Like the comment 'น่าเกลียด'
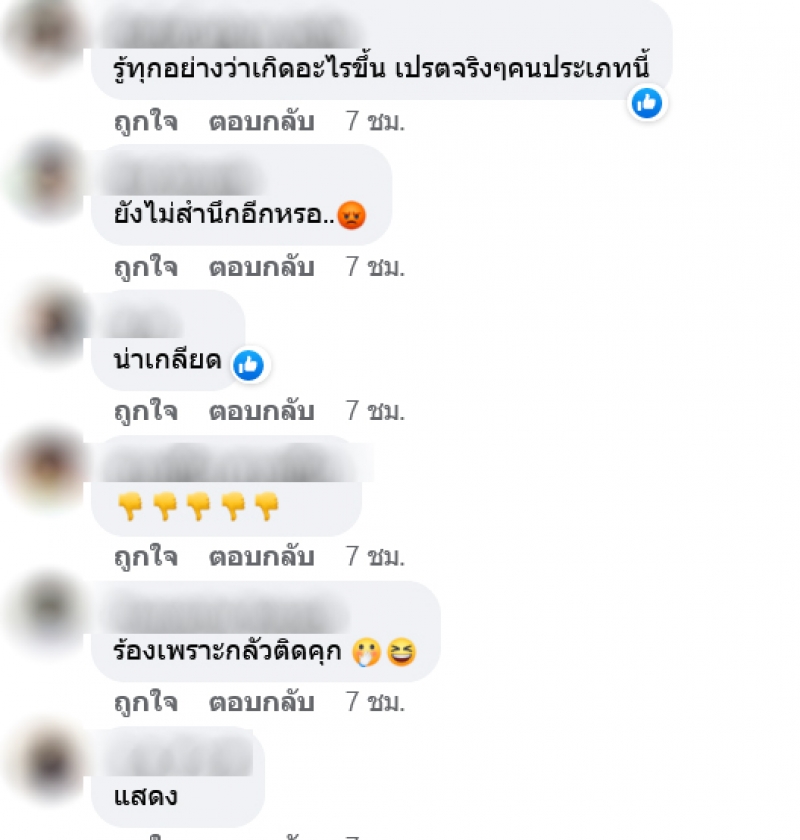 coord(146,411)
